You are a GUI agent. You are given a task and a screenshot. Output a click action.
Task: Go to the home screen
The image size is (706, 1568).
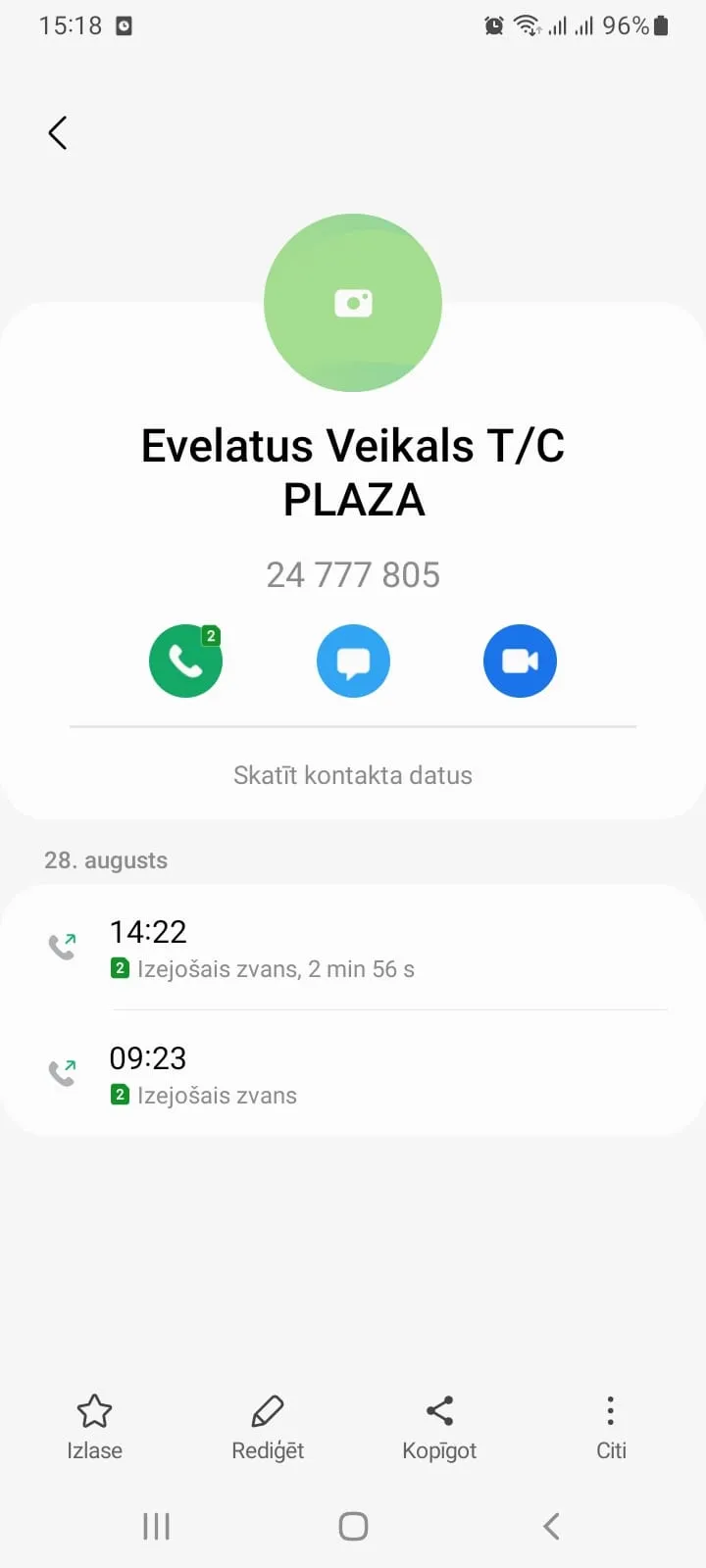[x=353, y=1526]
